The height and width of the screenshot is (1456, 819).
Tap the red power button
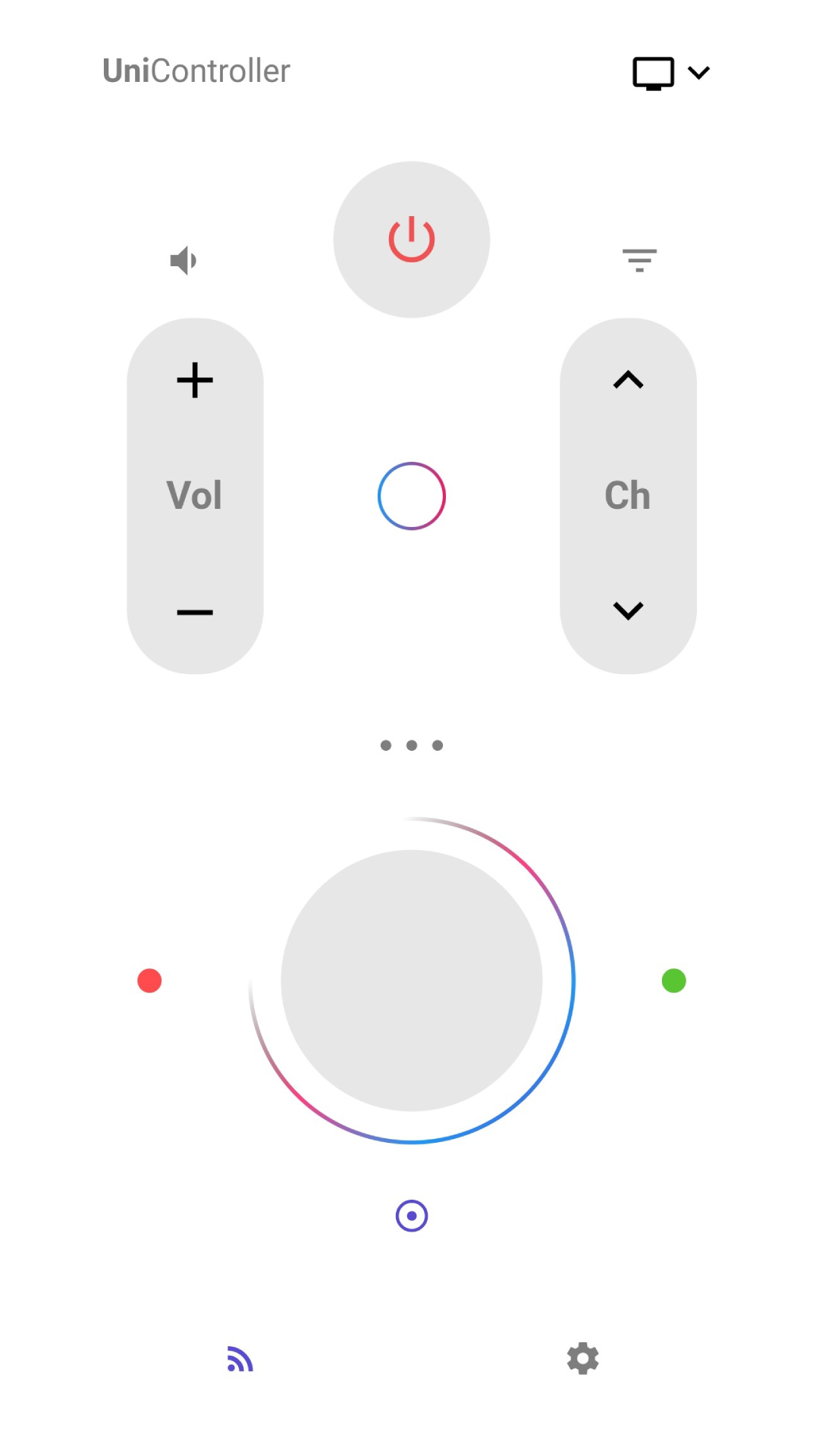(x=411, y=240)
